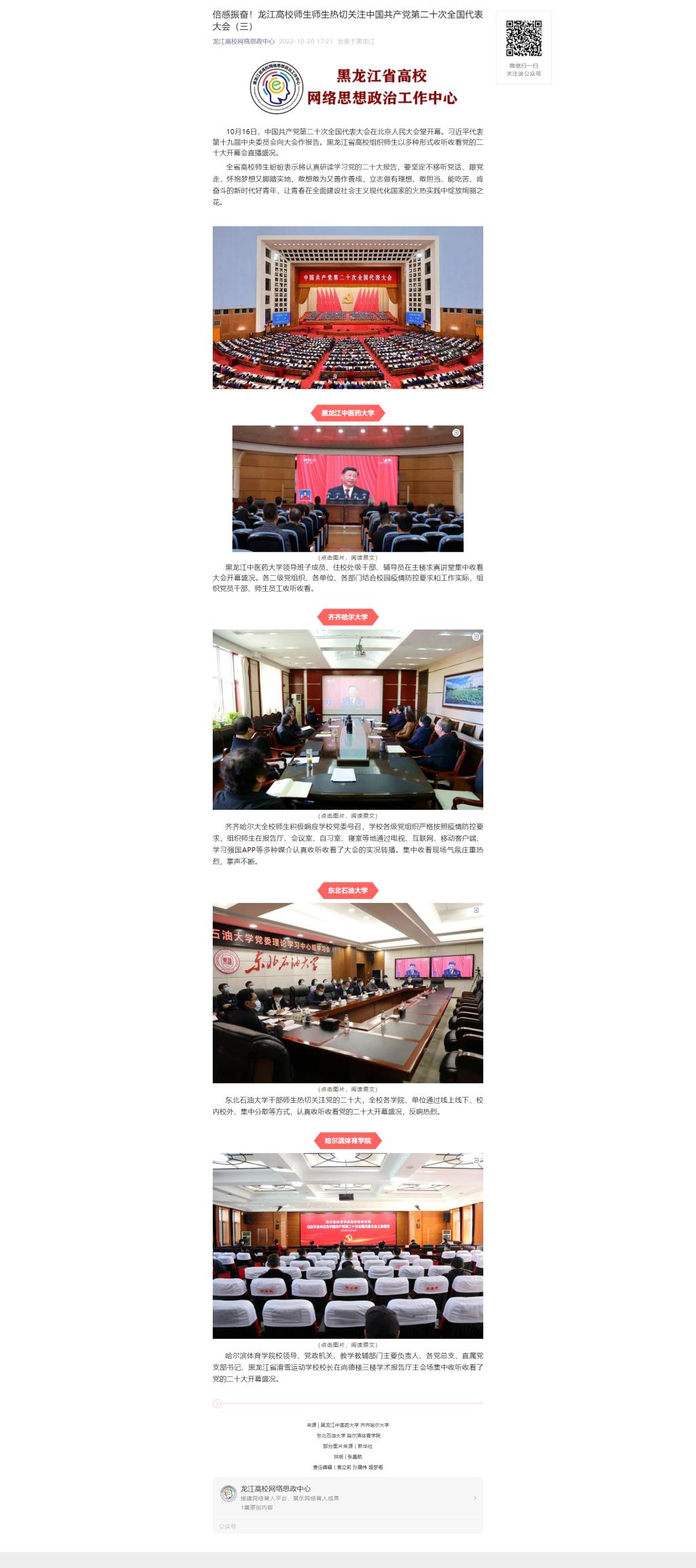Open the 龙江高校网络思政中心 account link under the title
The image size is (696, 1568).
tap(243, 41)
